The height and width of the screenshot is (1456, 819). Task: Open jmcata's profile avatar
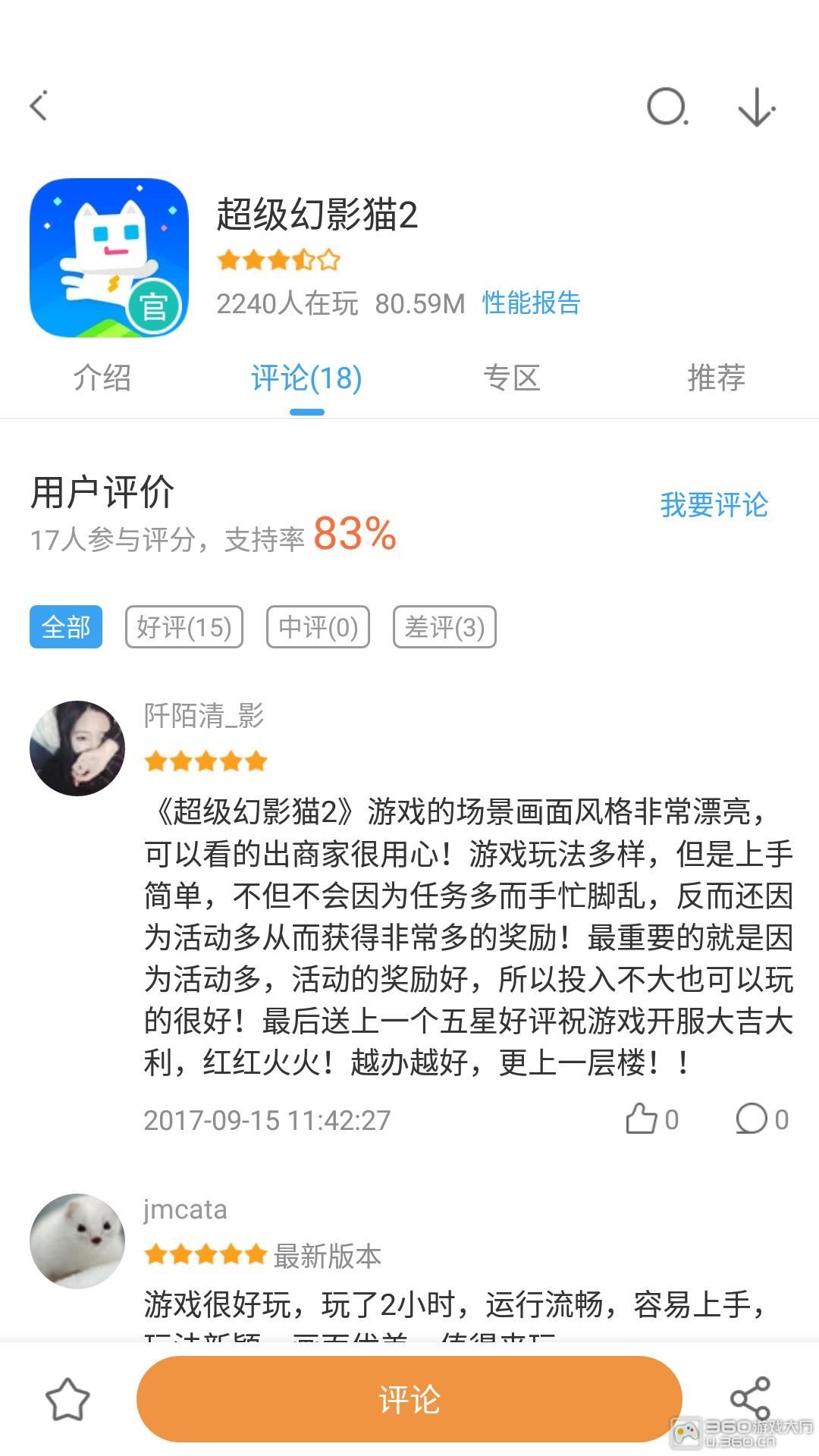[77, 1241]
